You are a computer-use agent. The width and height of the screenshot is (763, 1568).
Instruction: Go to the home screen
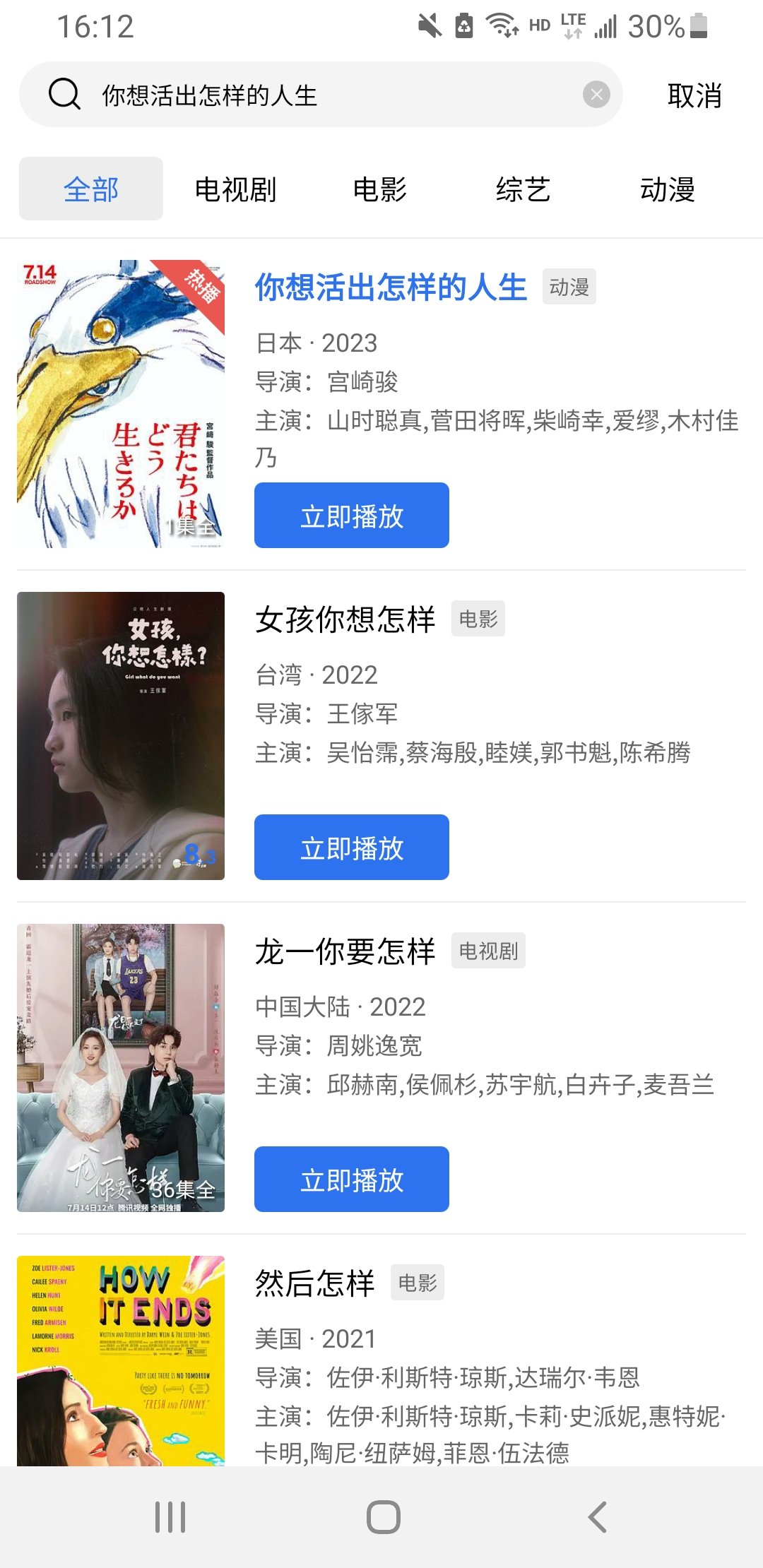tap(383, 1516)
